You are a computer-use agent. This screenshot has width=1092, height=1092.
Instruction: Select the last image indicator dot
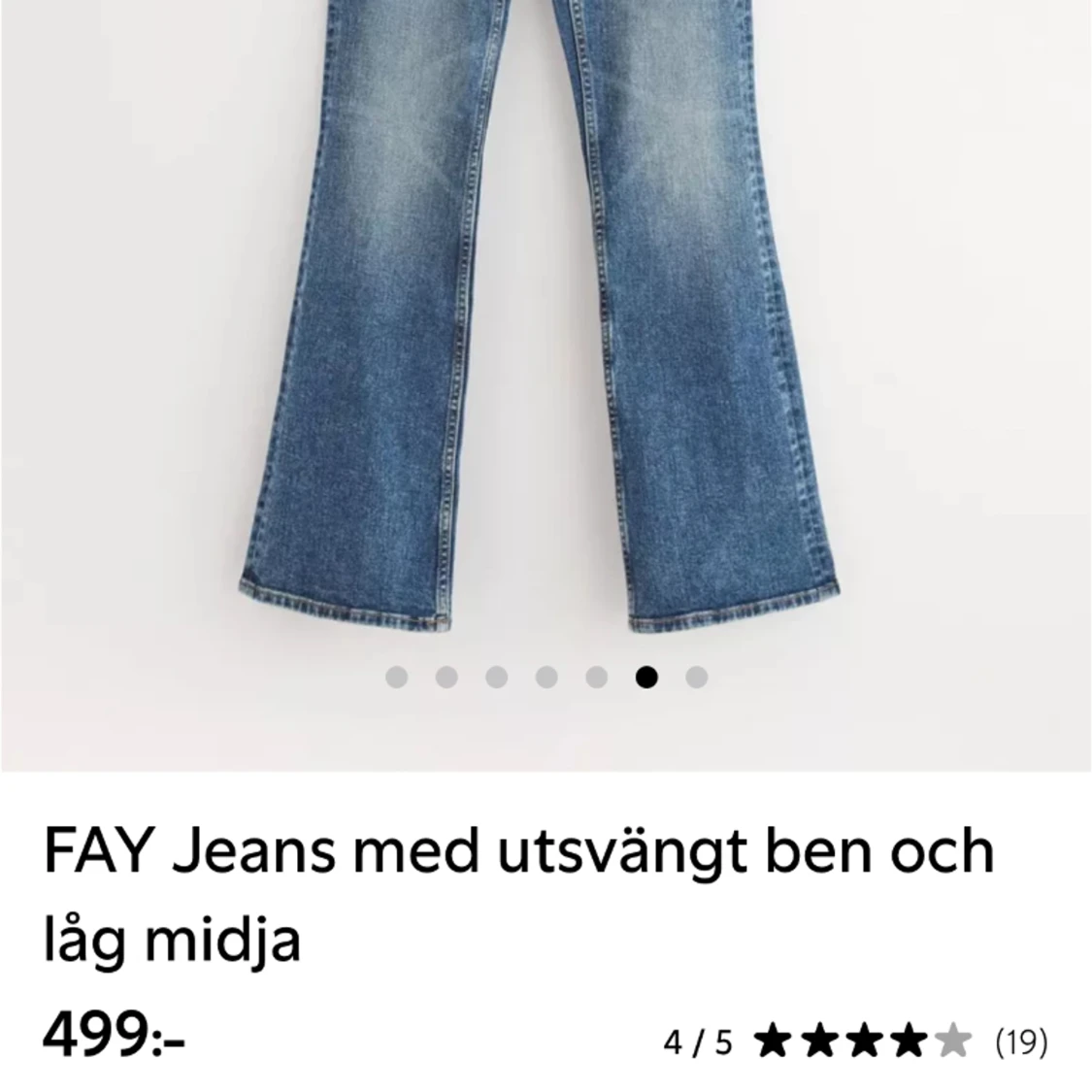(x=696, y=677)
